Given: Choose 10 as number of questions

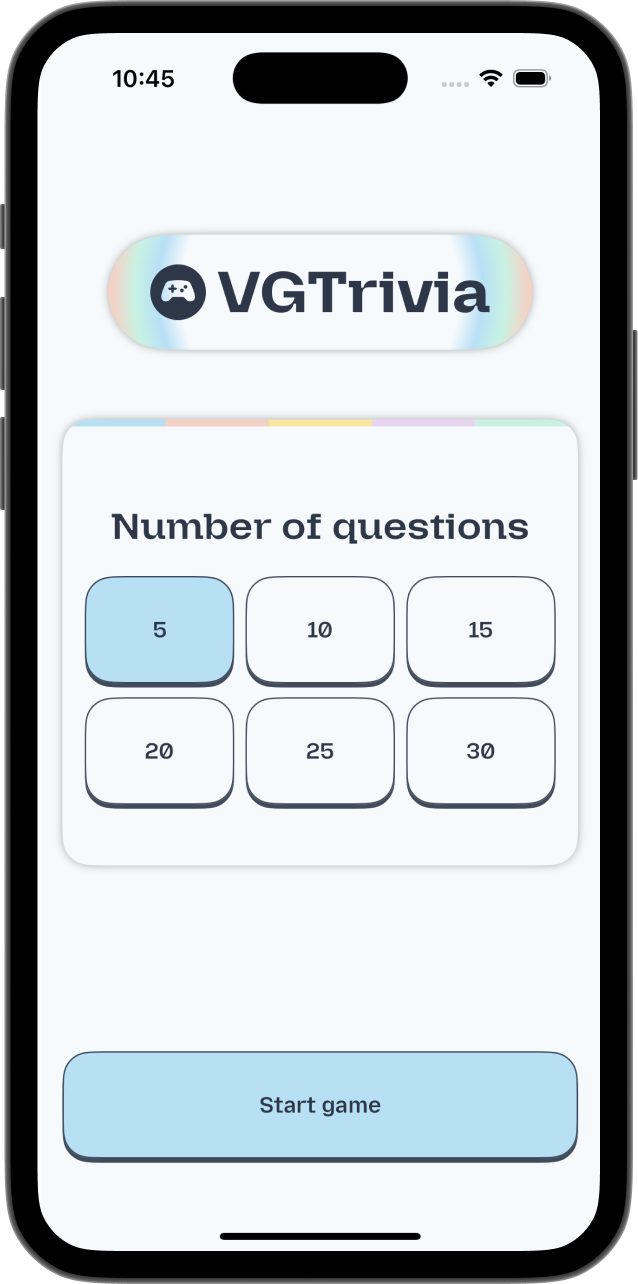Looking at the screenshot, I should (x=320, y=631).
